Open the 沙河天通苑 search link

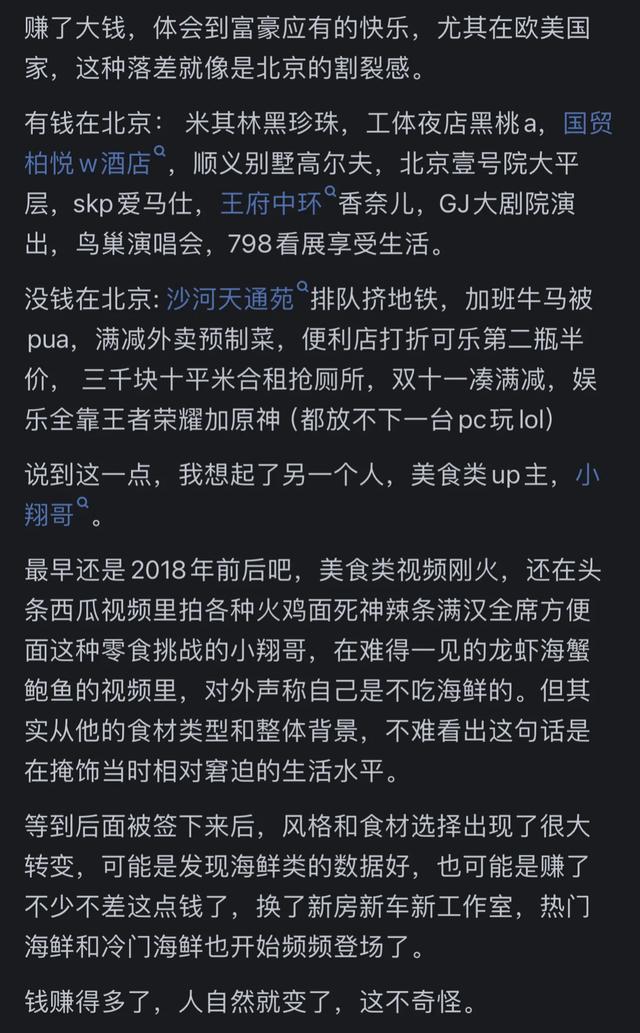coord(230,299)
